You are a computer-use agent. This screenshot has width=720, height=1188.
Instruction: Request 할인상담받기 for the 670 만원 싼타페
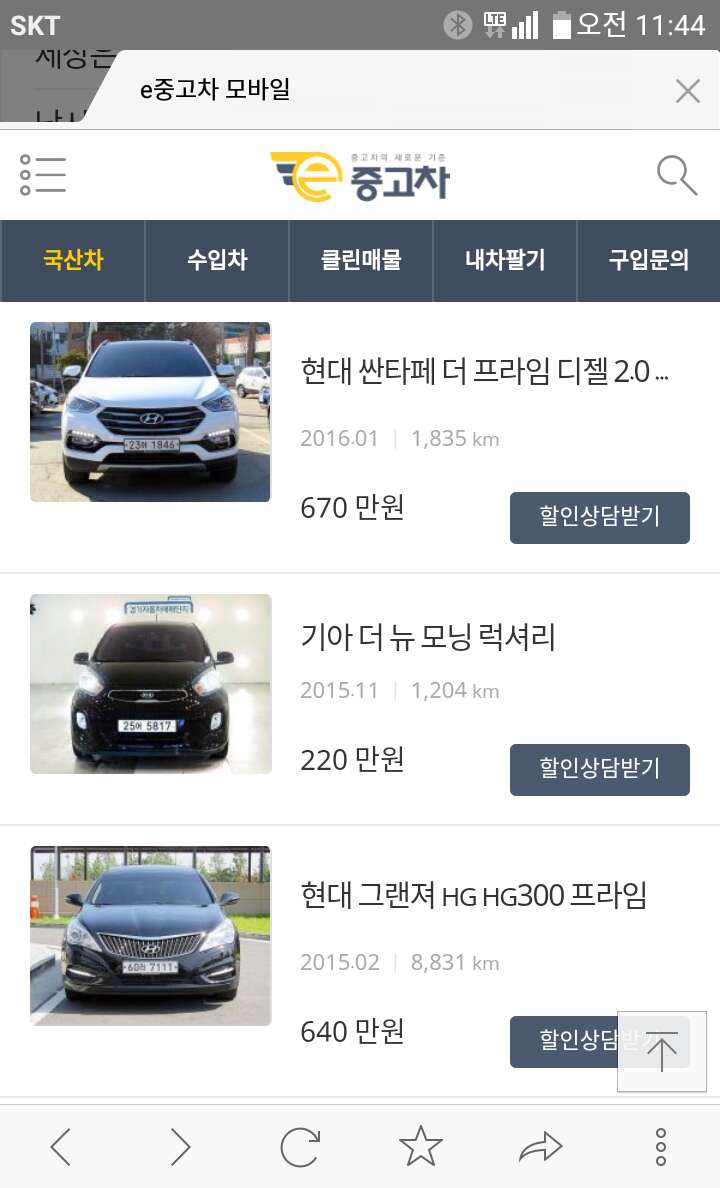[599, 517]
